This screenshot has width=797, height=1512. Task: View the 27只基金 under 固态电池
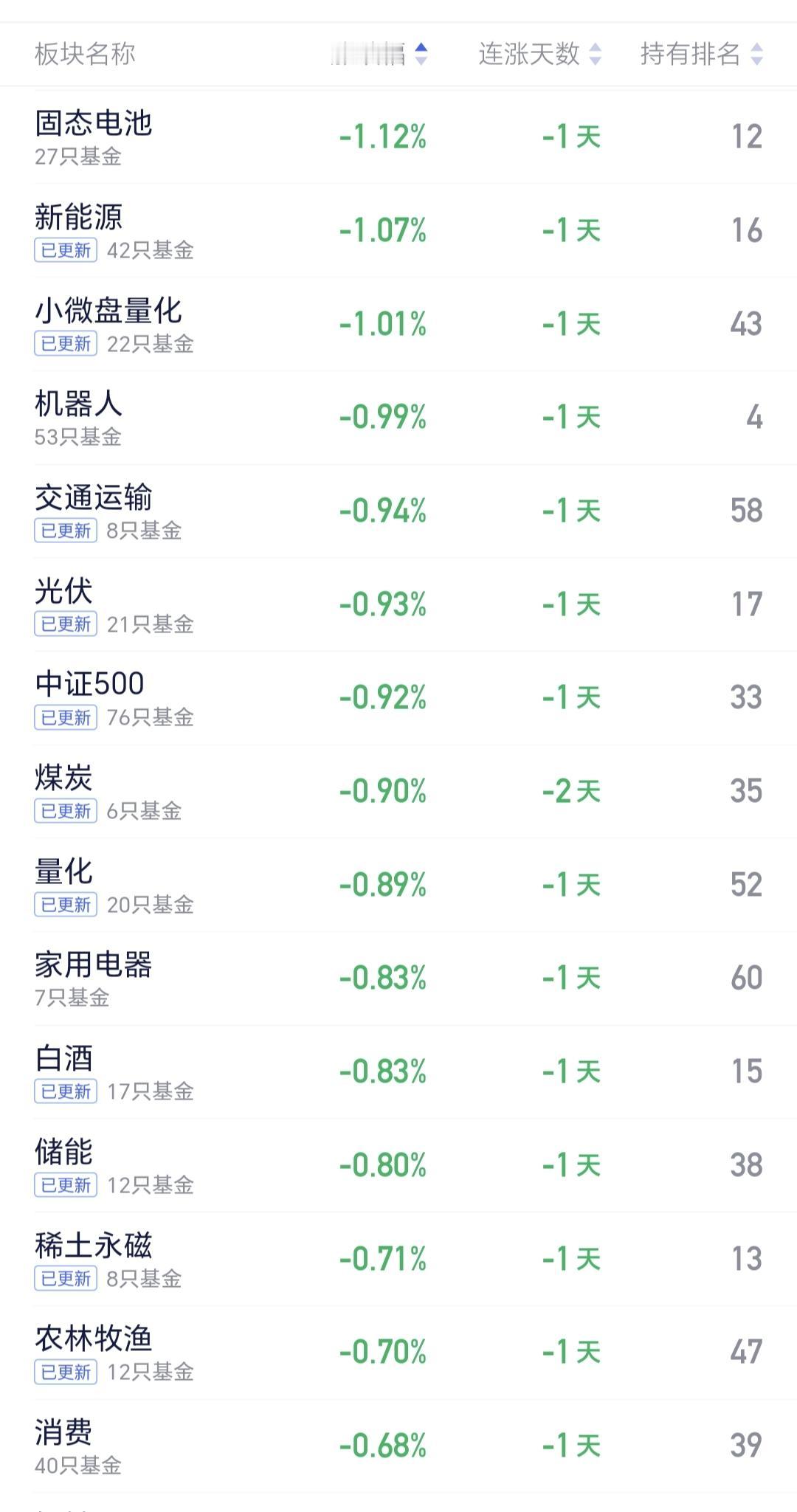click(77, 155)
